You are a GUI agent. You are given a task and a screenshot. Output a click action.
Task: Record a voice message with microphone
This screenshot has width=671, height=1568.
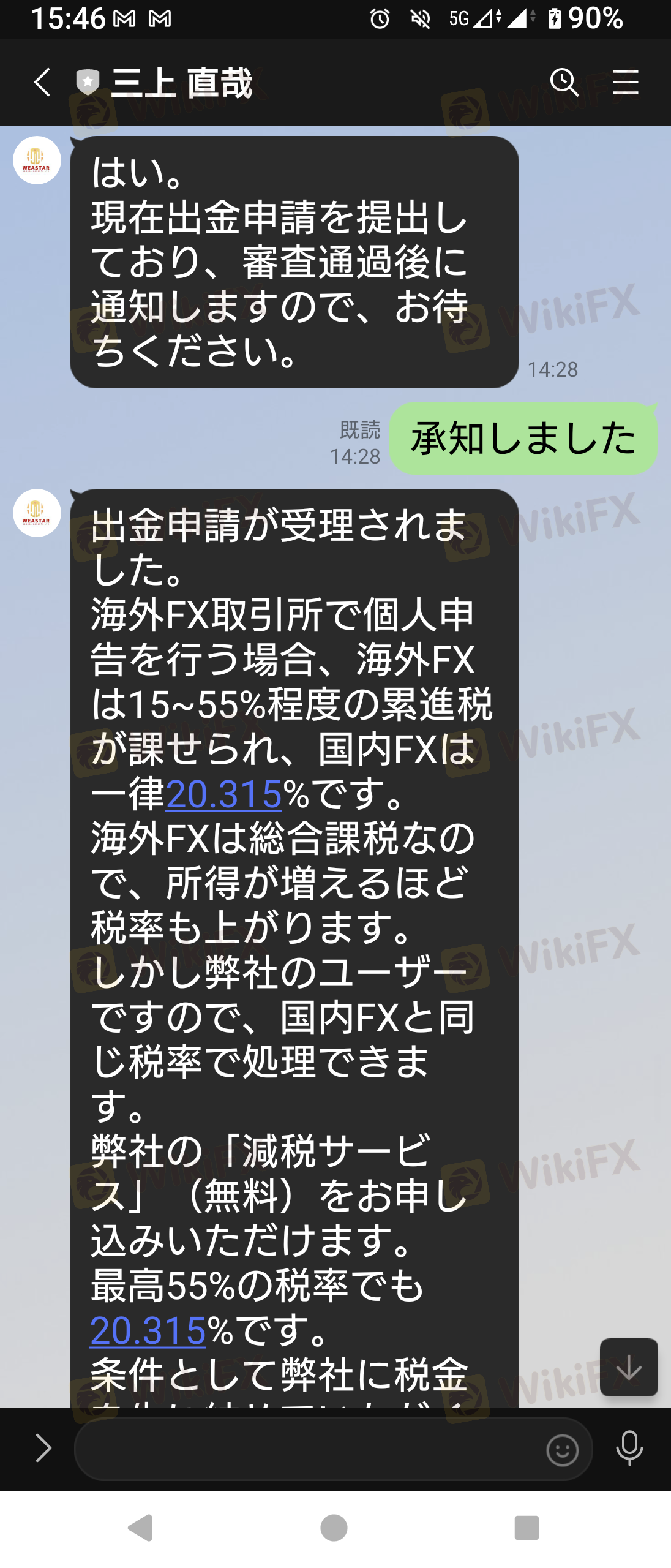click(x=629, y=1449)
